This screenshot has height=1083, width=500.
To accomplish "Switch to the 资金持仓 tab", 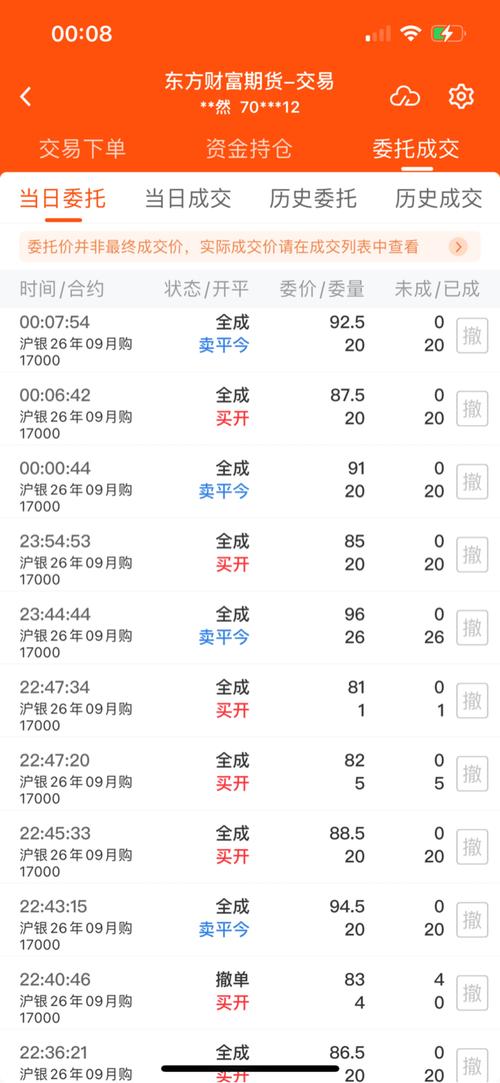I will click(x=249, y=148).
